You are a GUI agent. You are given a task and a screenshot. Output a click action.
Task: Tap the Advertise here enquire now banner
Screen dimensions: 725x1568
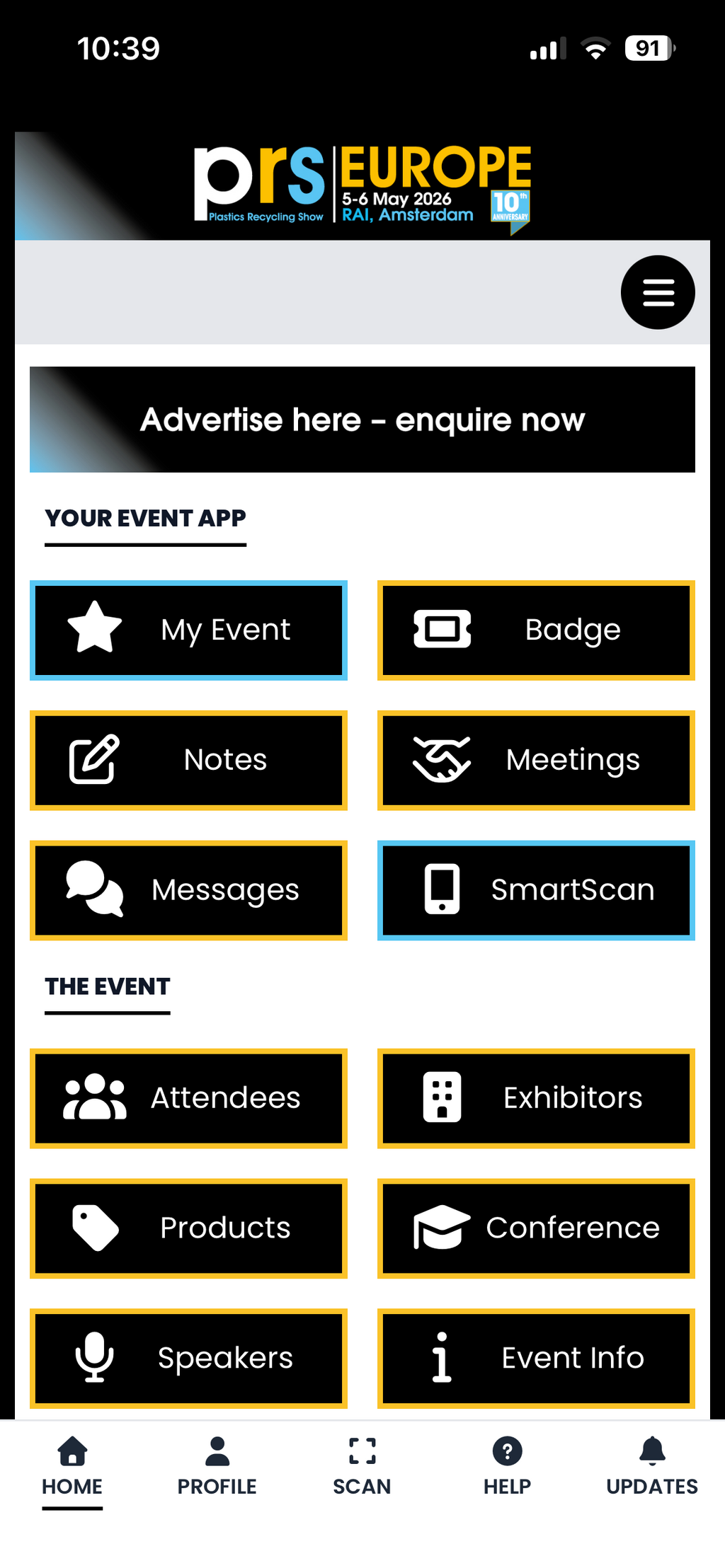[362, 419]
